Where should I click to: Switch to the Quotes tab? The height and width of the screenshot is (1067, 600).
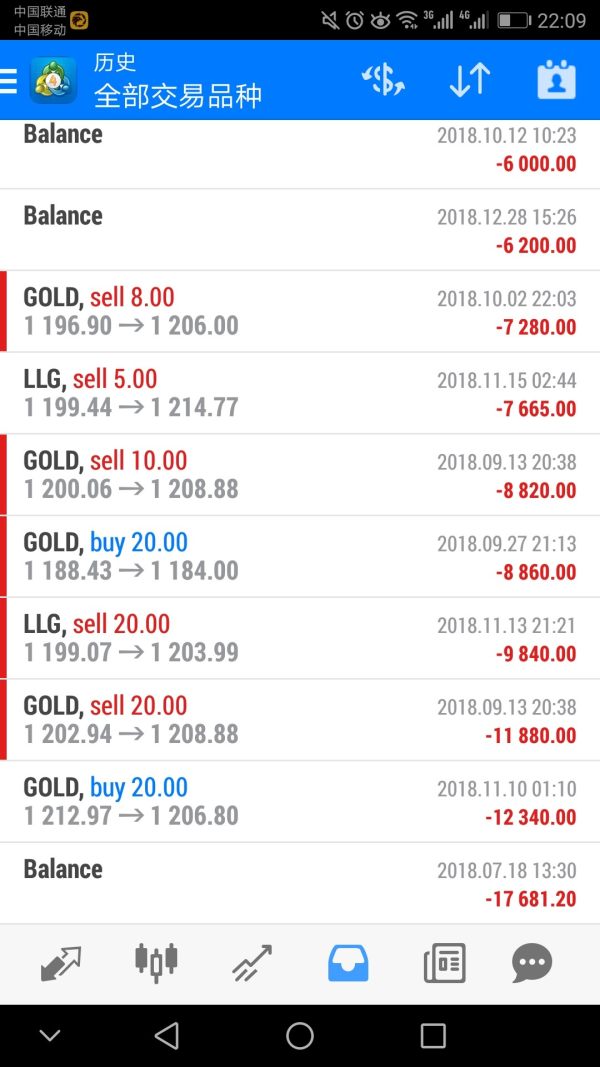pos(60,963)
